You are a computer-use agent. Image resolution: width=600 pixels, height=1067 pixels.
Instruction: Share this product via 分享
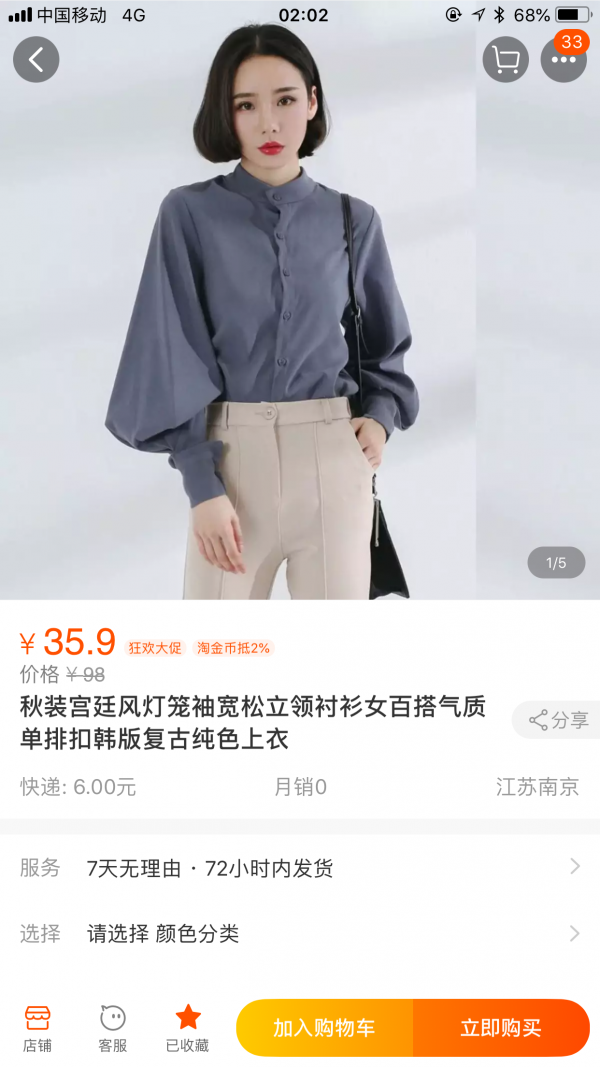pos(558,720)
